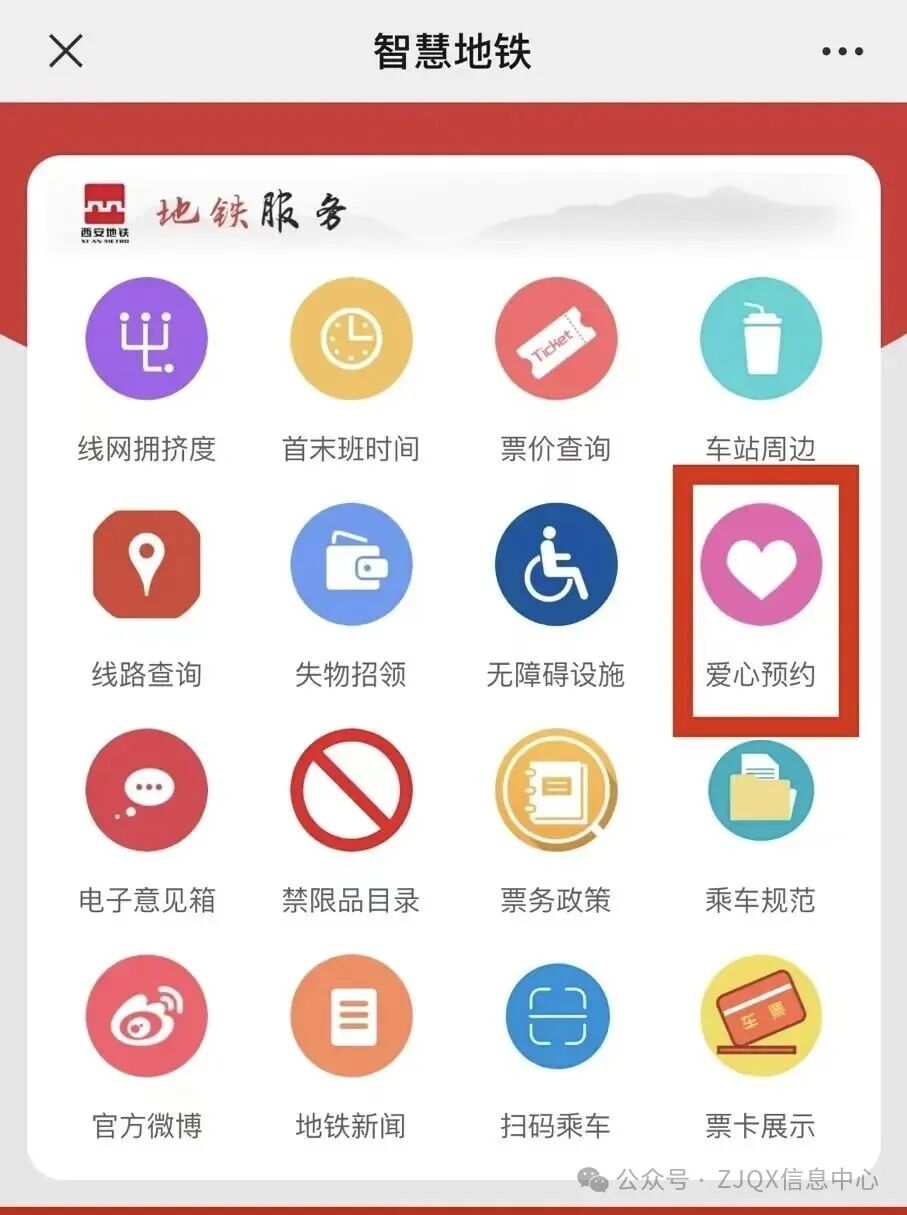Viewport: 907px width, 1215px height.
Task: Open 票卡展示 ticket card display
Action: (x=760, y=1016)
